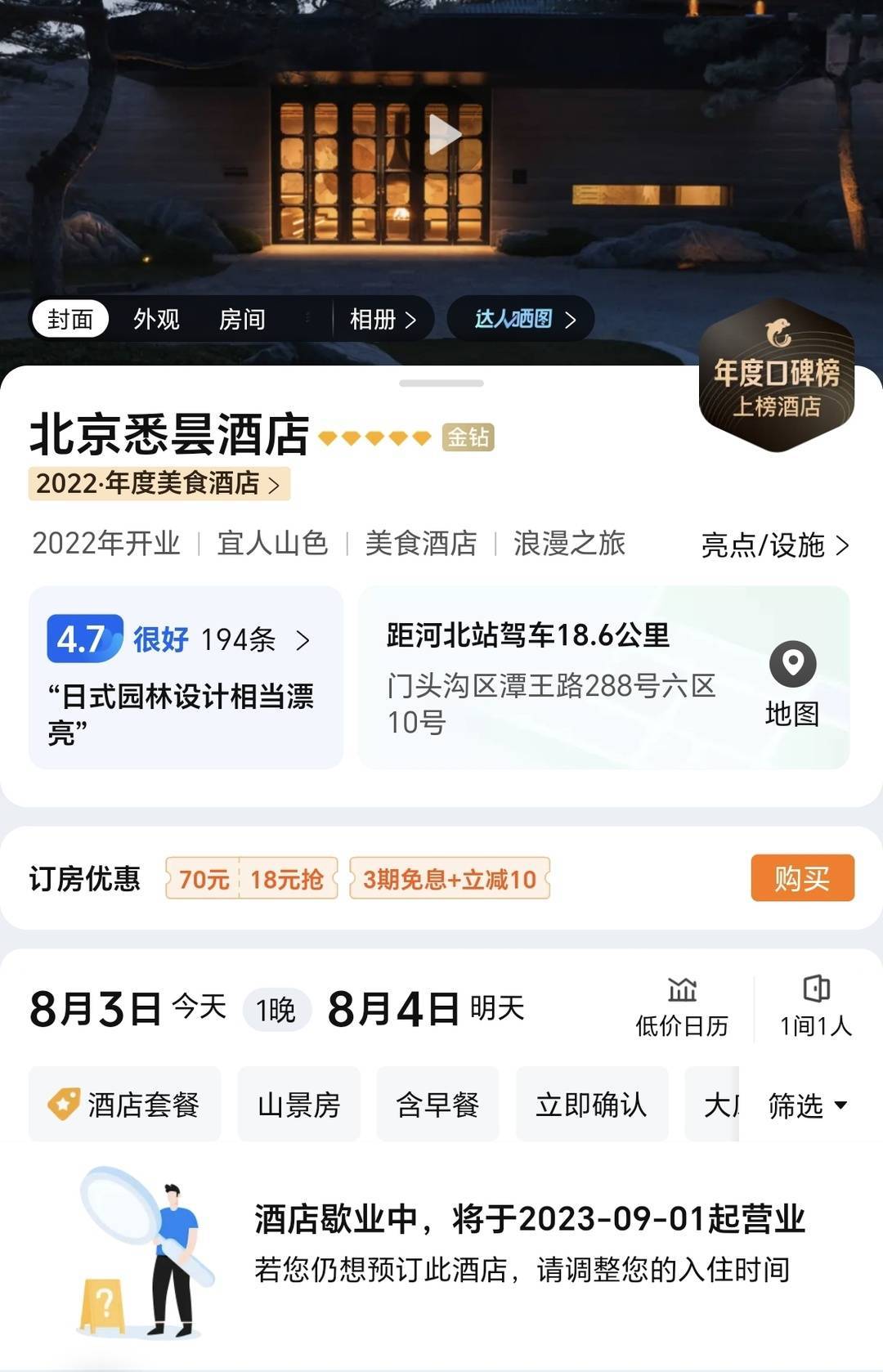
Task: Tap the 3期免息+立减10 offer tag
Action: pyautogui.click(x=449, y=879)
